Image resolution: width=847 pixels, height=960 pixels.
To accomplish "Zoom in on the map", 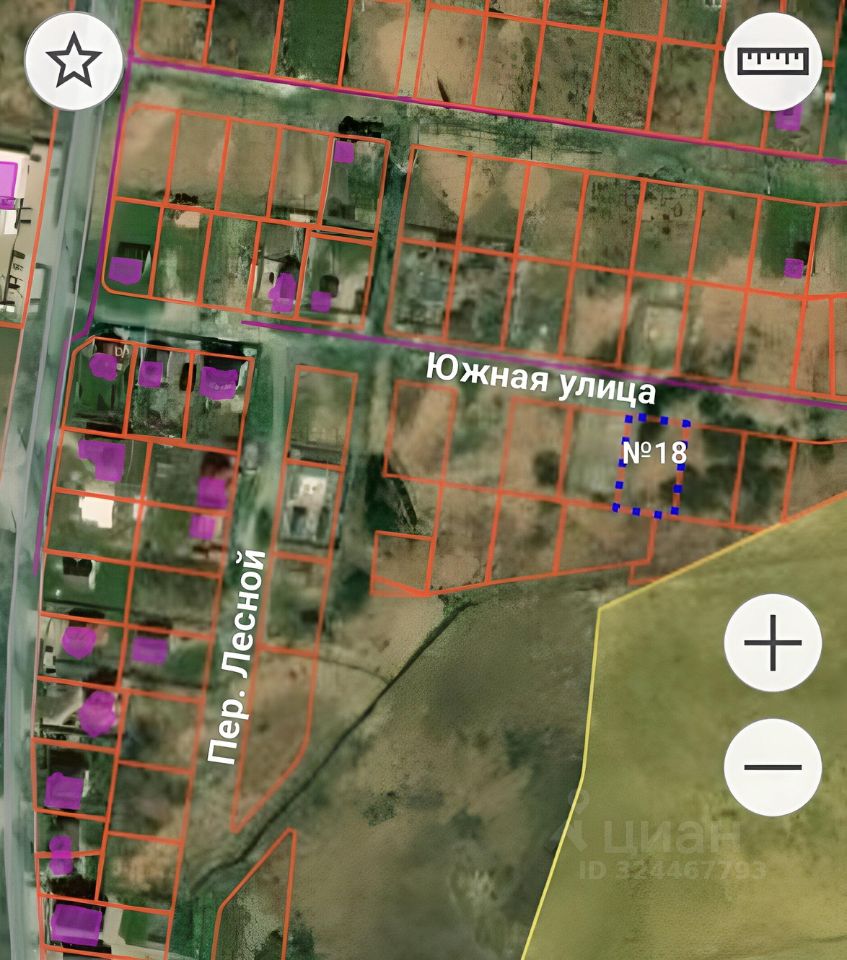I will click(773, 643).
